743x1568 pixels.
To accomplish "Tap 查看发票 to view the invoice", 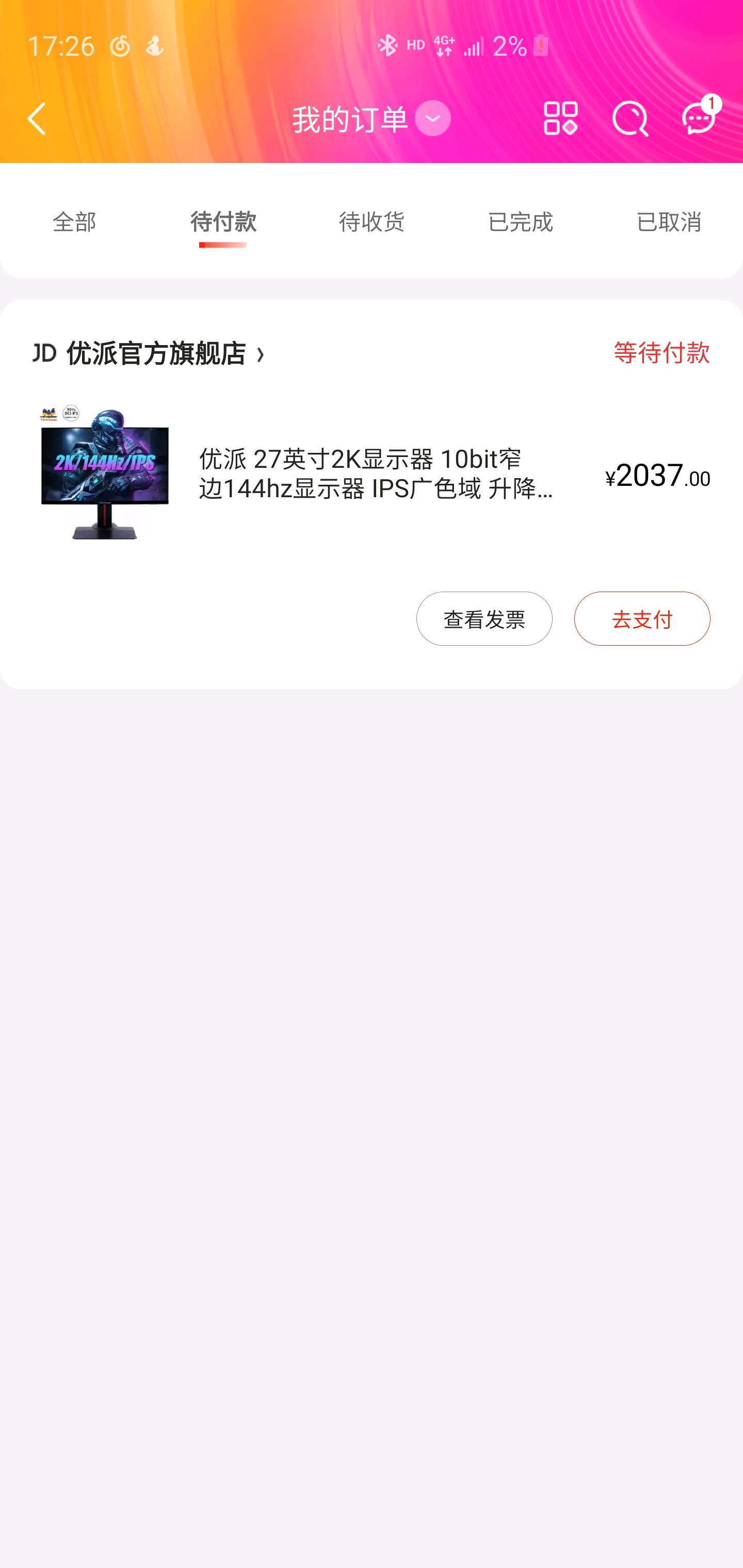I will pos(484,618).
